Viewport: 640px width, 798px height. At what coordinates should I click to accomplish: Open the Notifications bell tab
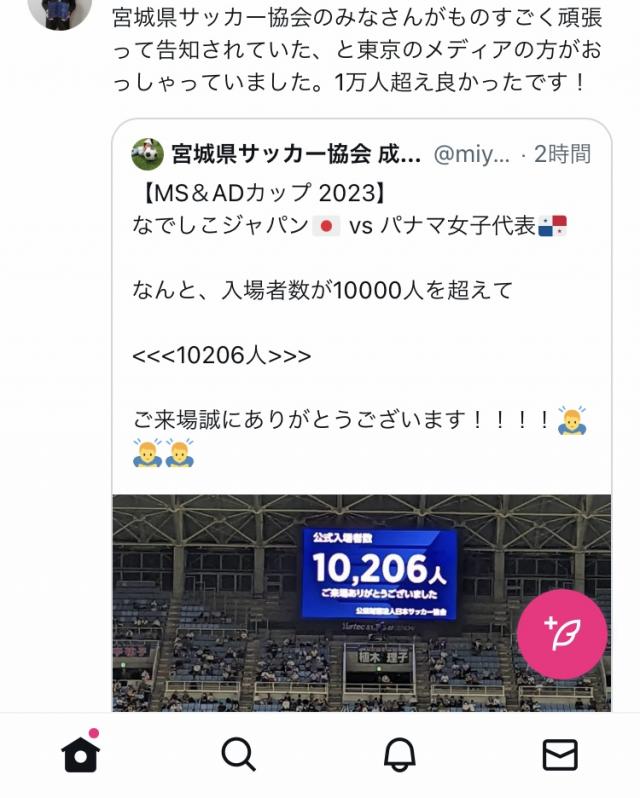(400, 755)
